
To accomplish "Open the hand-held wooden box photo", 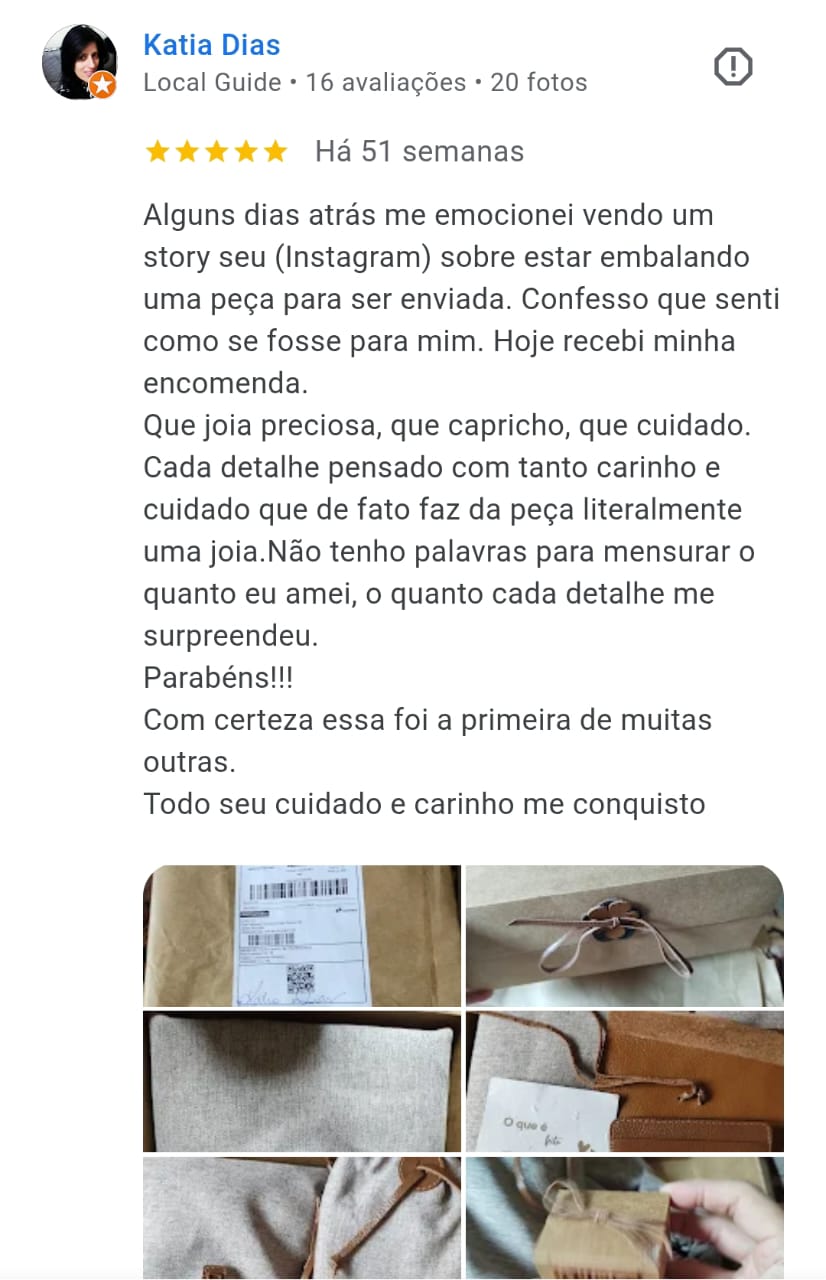I will point(625,1218).
